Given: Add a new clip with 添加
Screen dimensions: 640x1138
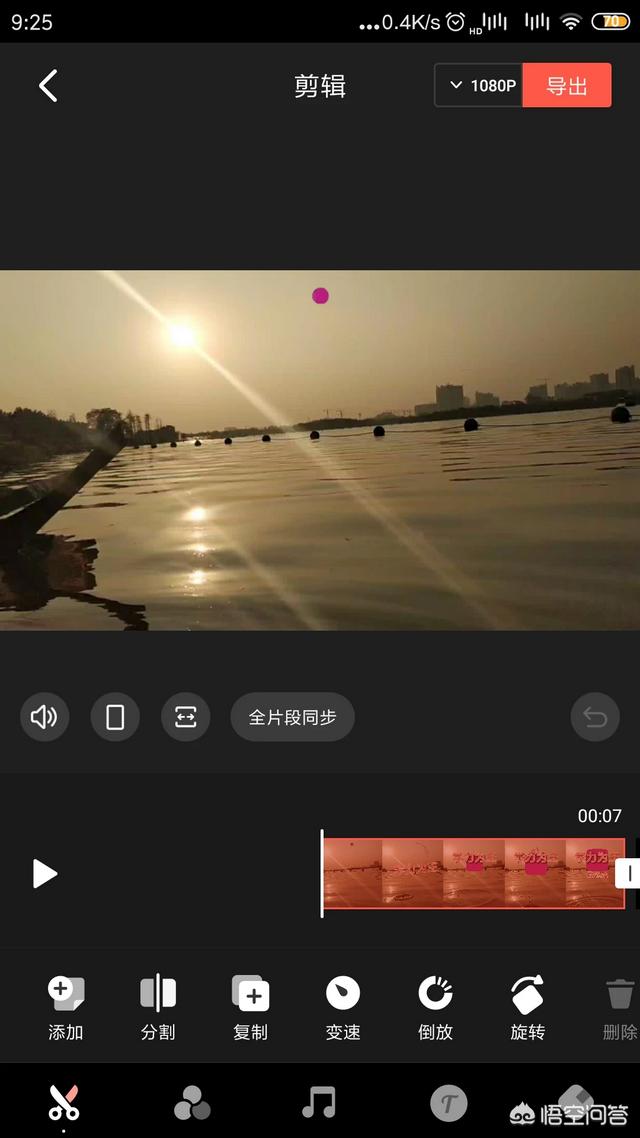Looking at the screenshot, I should tap(66, 1008).
